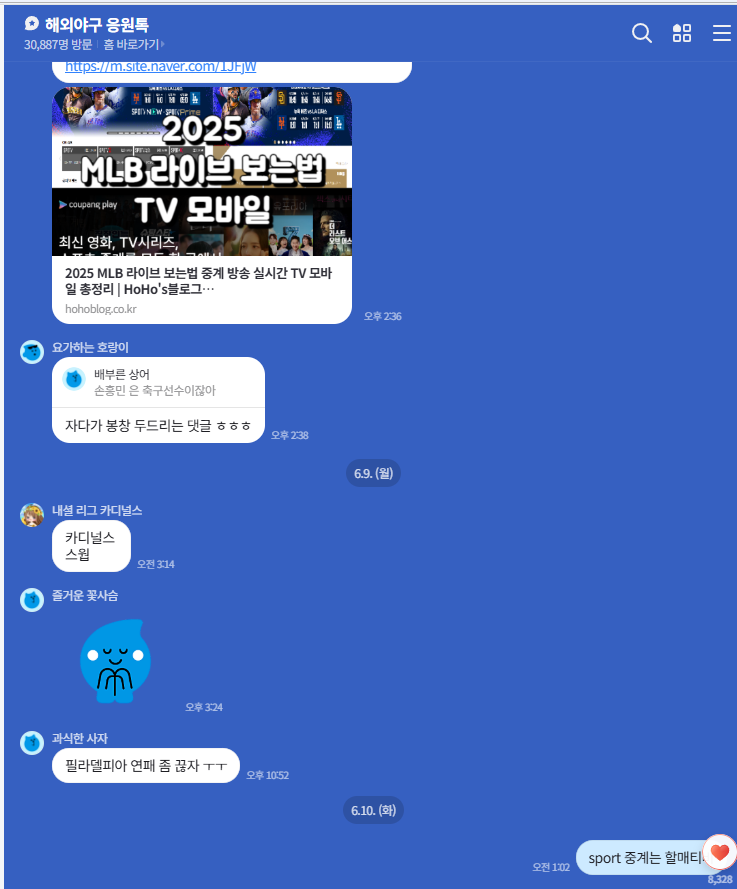Viewport: 737px width, 889px height.
Task: Open the grid view icon
Action: tap(682, 33)
